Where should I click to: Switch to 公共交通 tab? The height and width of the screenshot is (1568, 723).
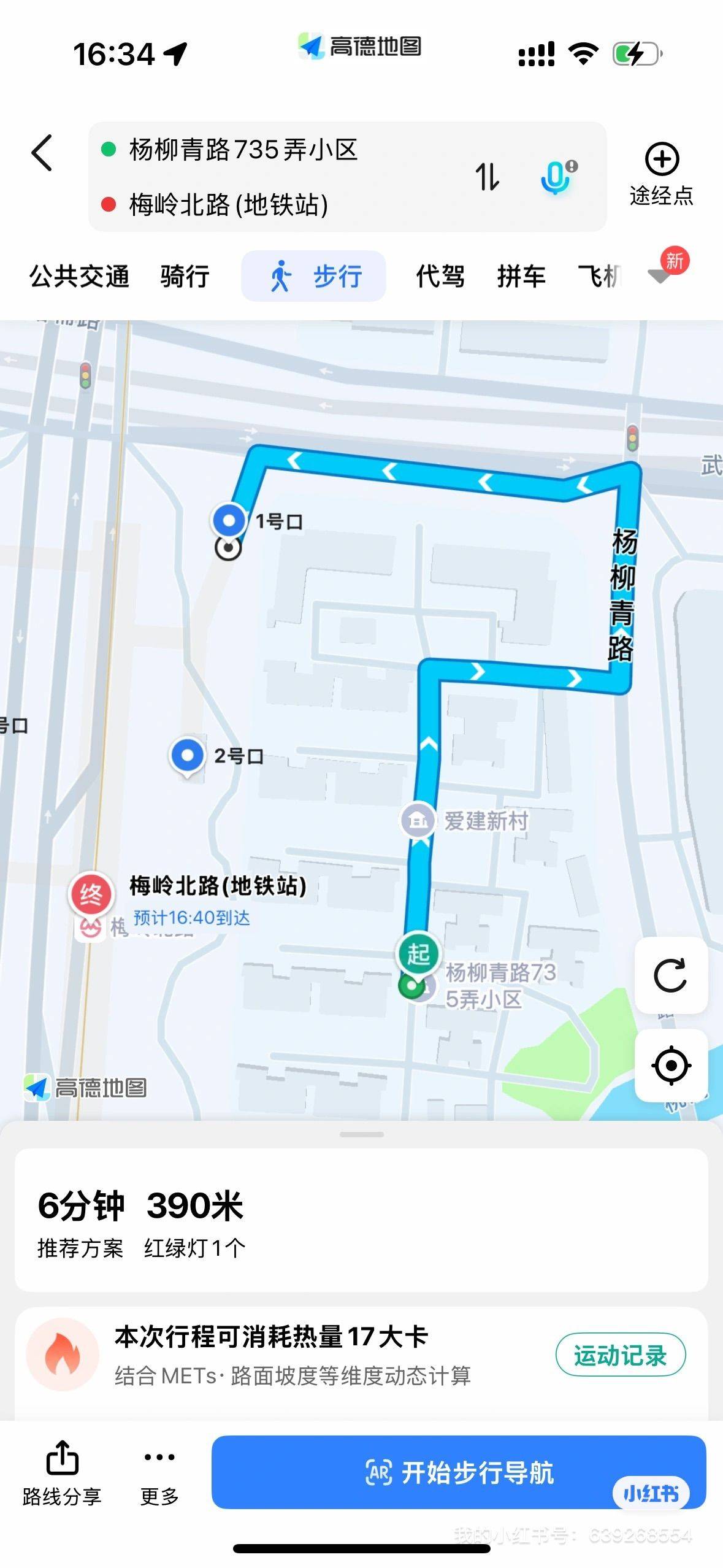[79, 277]
